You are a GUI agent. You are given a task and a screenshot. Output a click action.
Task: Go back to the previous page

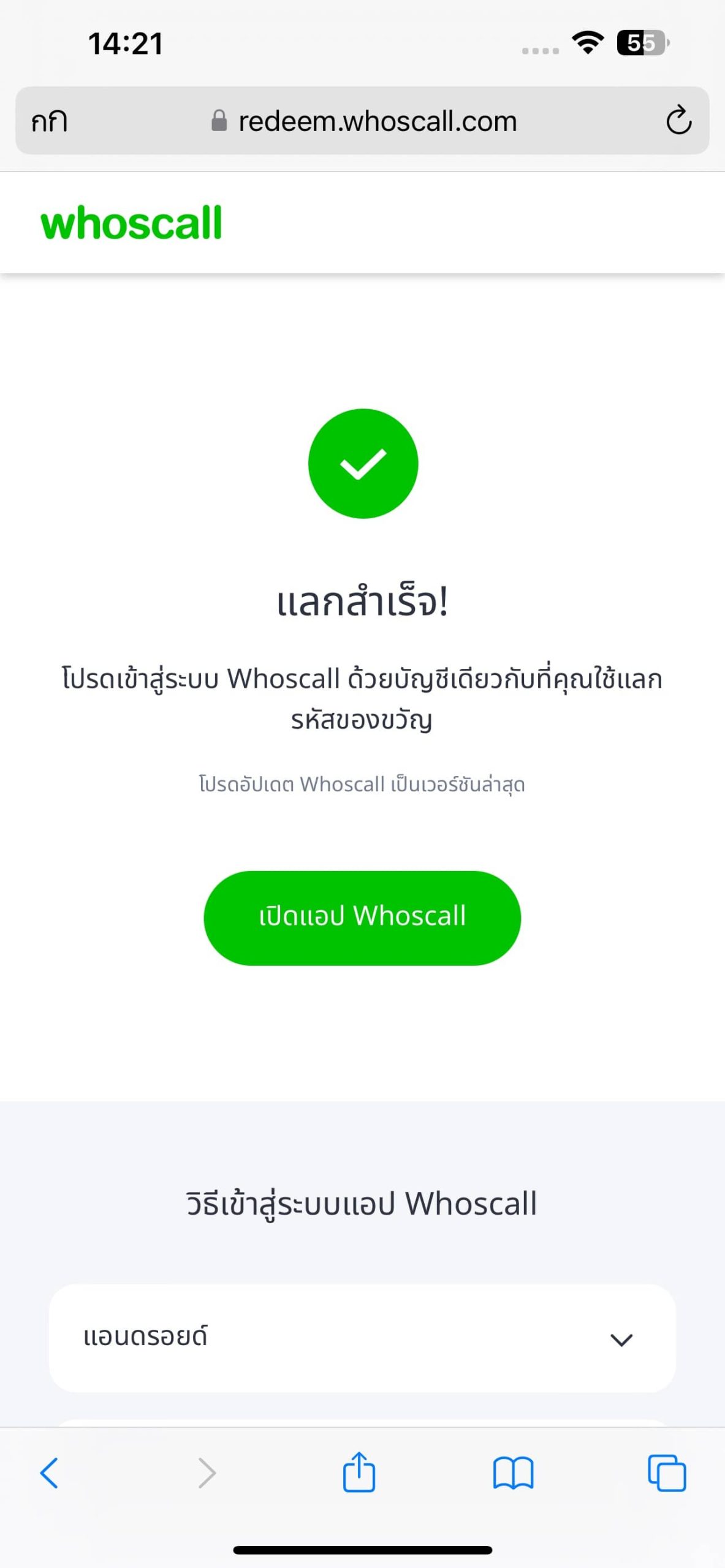49,1472
